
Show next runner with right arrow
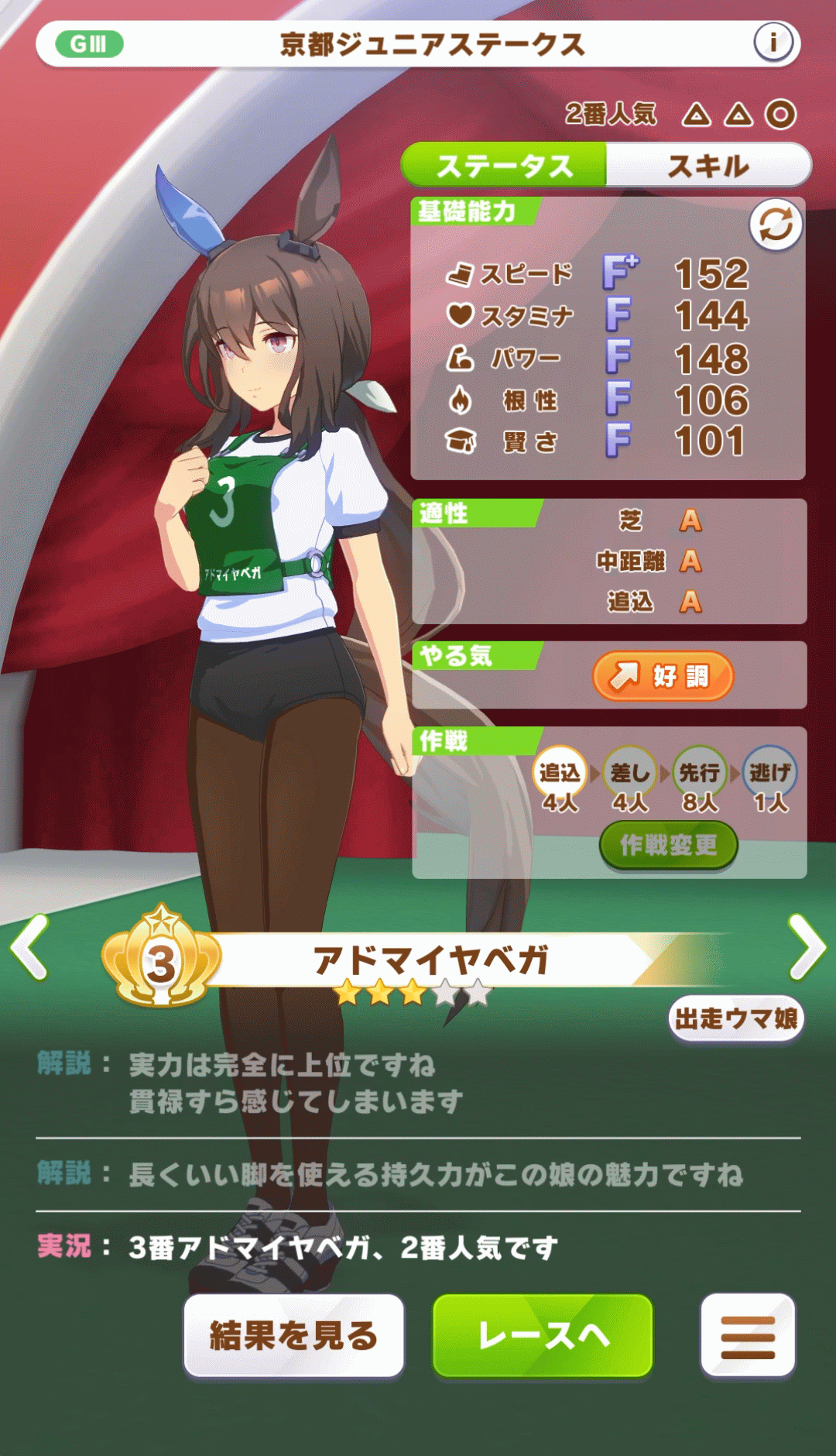tap(807, 947)
